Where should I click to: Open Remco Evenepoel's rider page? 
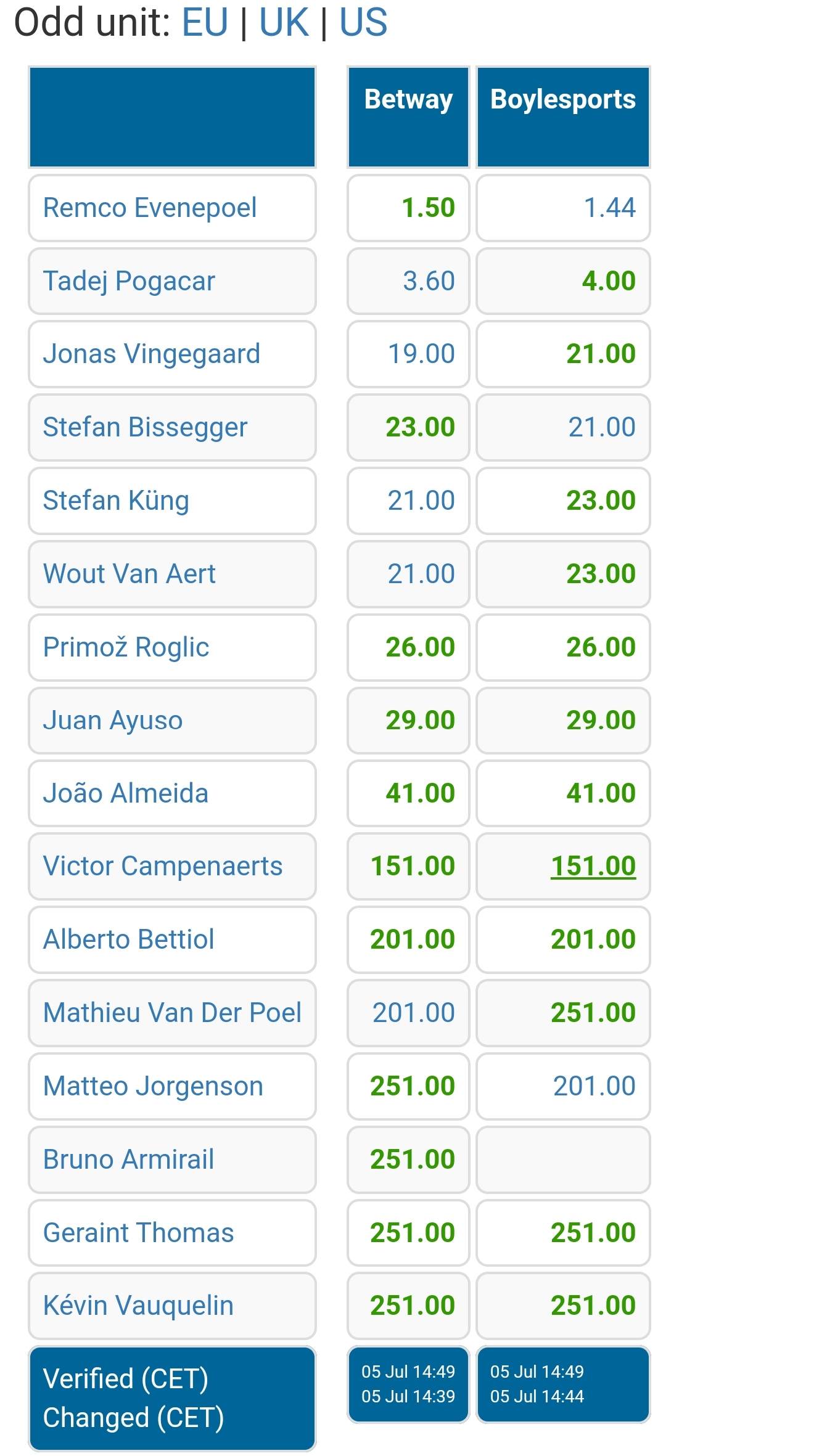pyautogui.click(x=149, y=208)
